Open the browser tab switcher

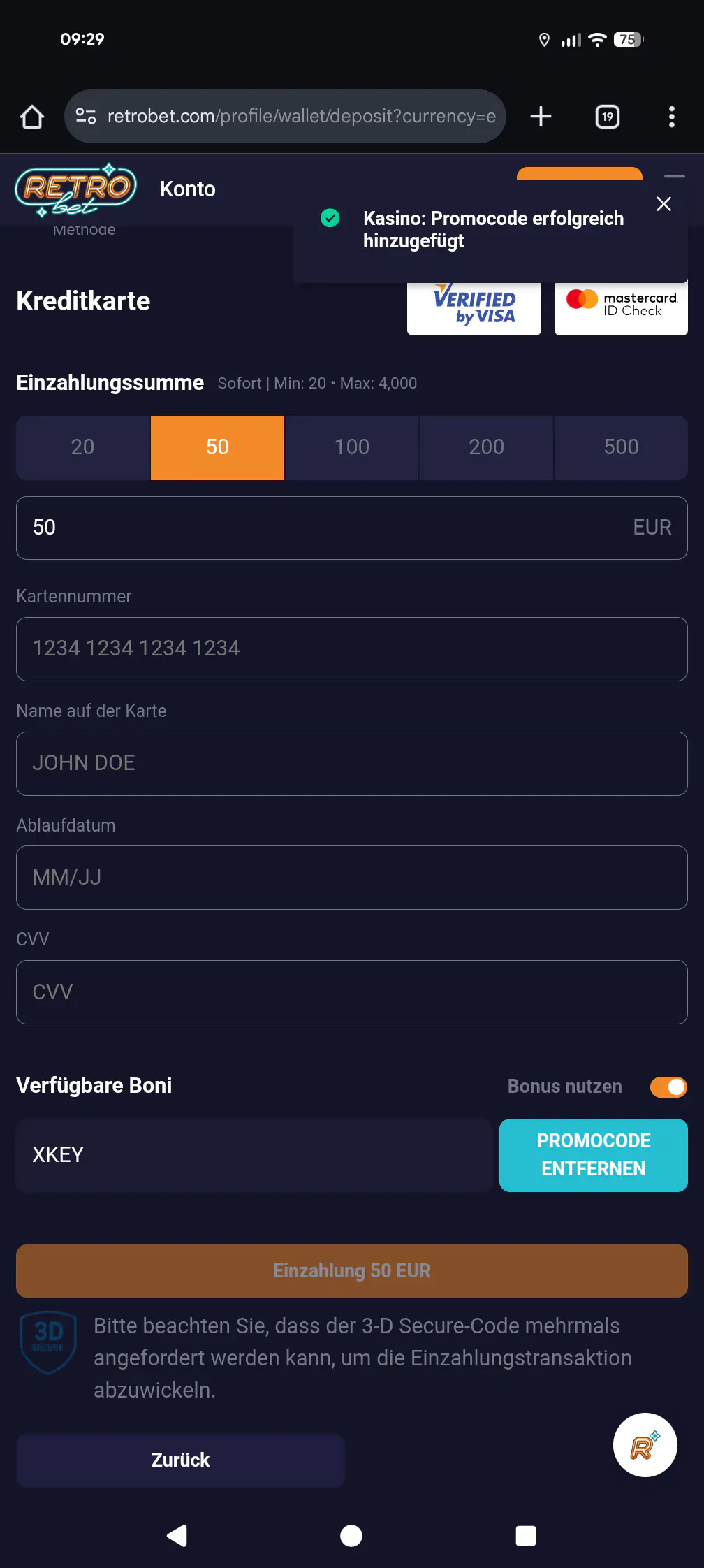608,117
